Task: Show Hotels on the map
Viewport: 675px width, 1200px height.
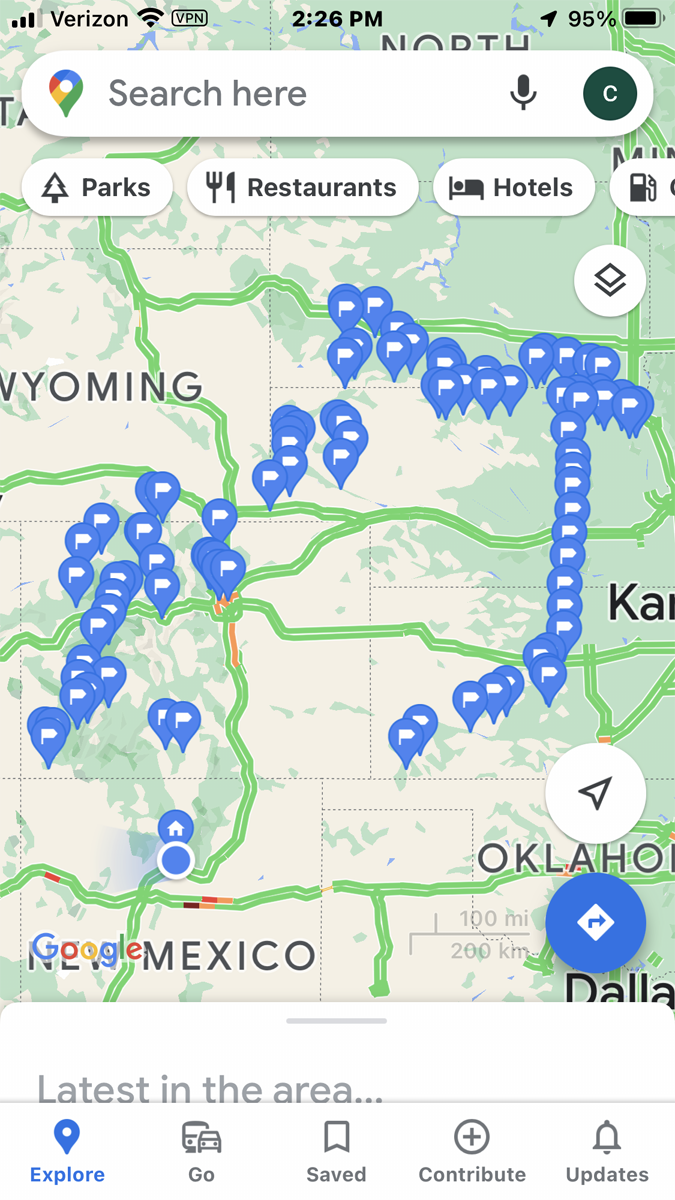Action: click(x=513, y=187)
